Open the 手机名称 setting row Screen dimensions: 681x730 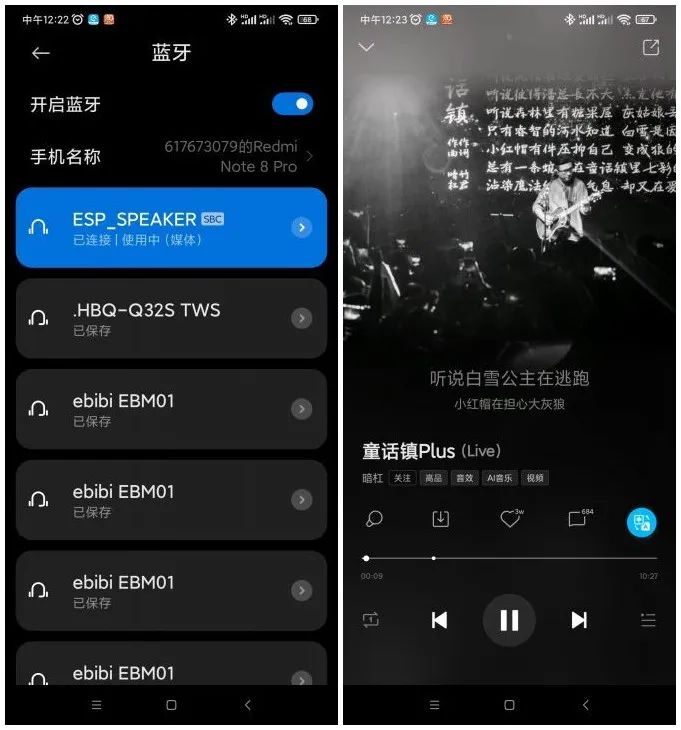click(170, 156)
